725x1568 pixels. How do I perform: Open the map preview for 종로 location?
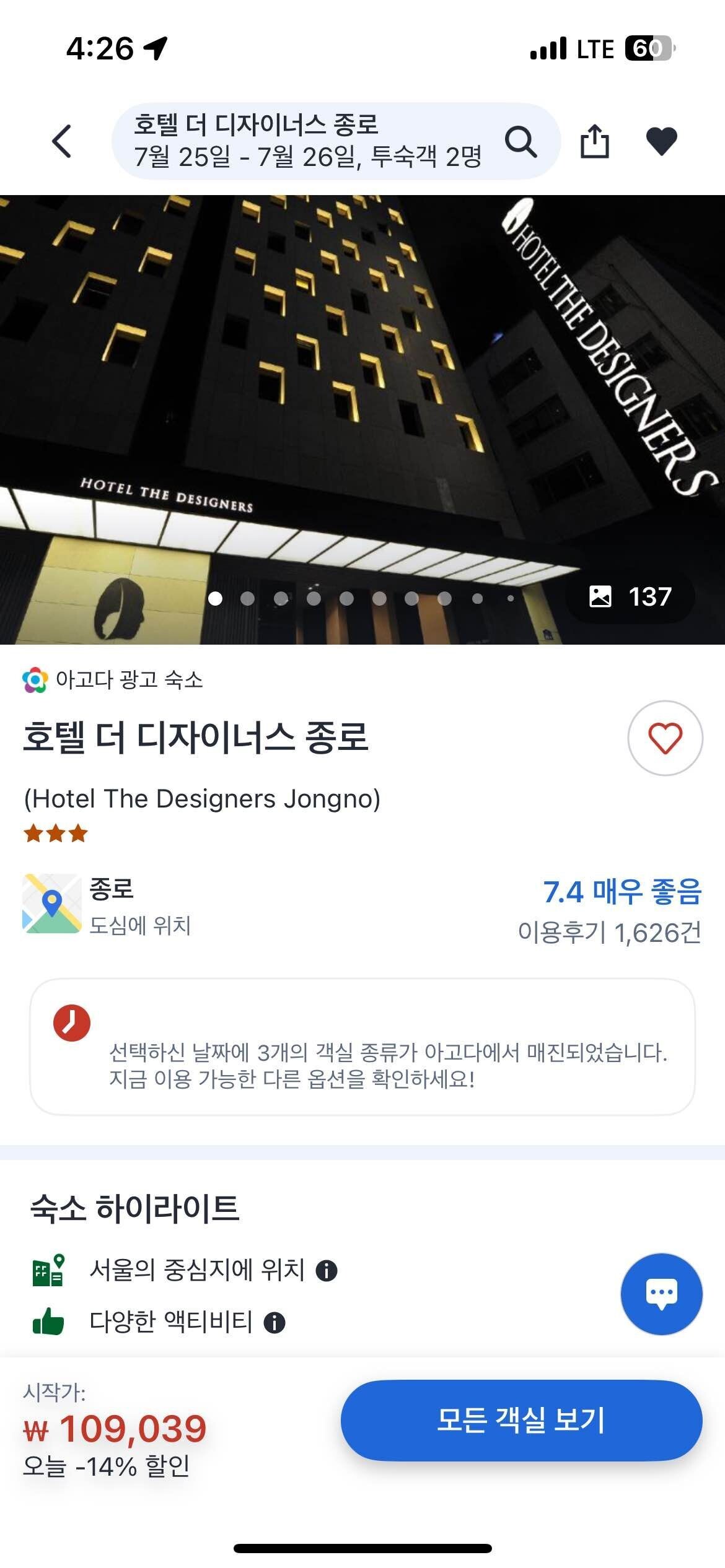point(51,902)
